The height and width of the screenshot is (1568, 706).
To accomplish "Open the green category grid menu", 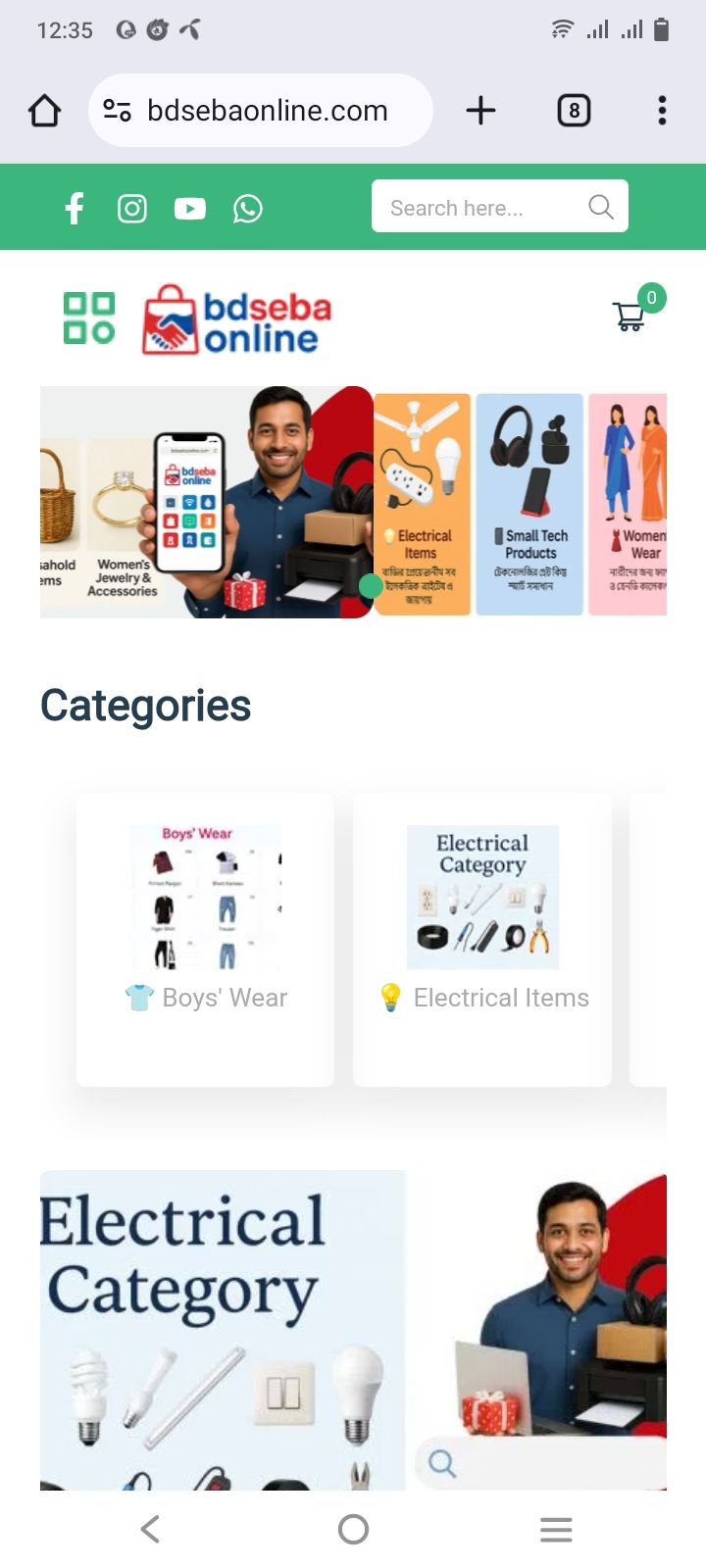I will coord(89,318).
